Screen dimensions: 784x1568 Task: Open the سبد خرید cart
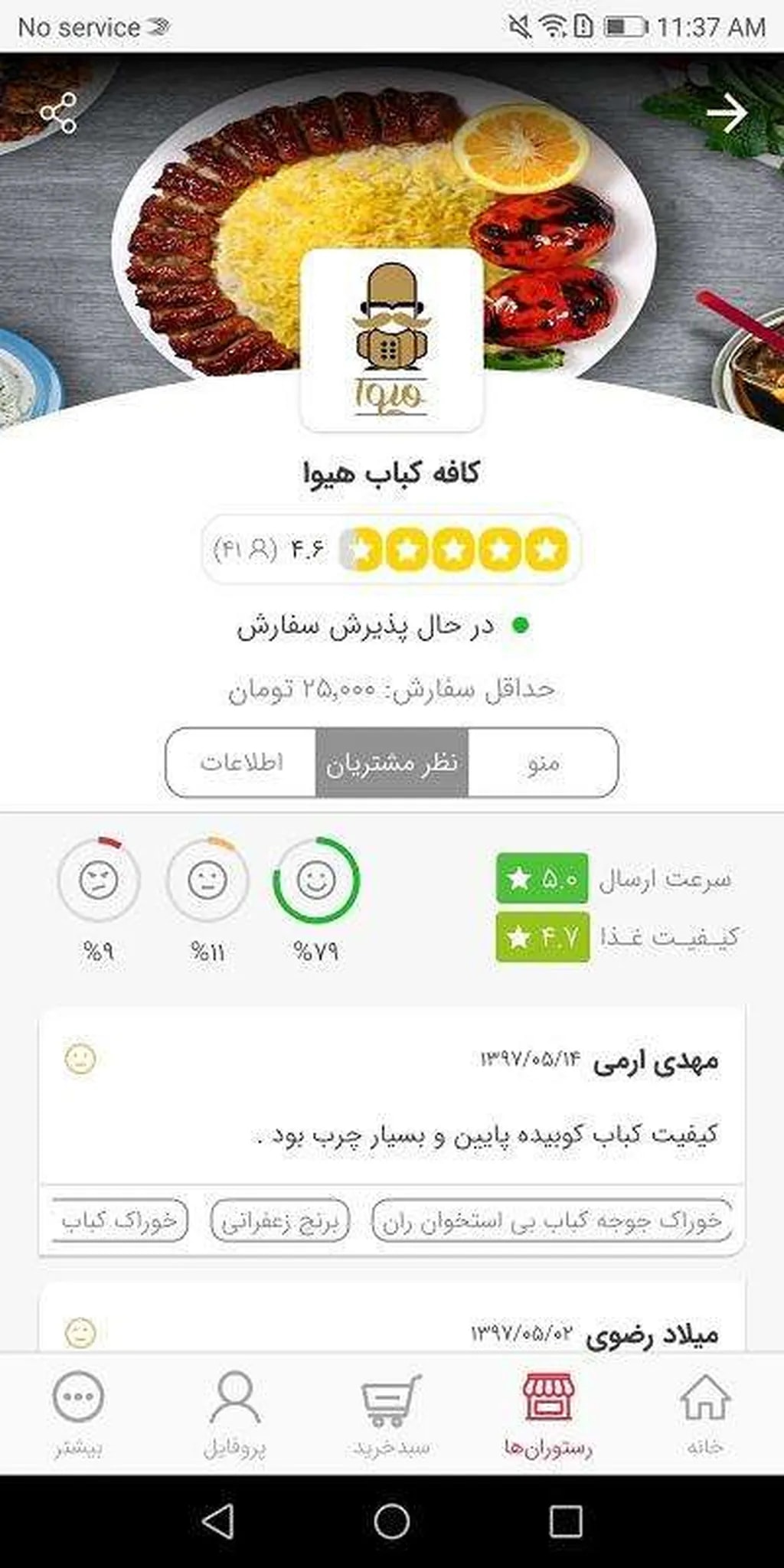(x=391, y=1413)
